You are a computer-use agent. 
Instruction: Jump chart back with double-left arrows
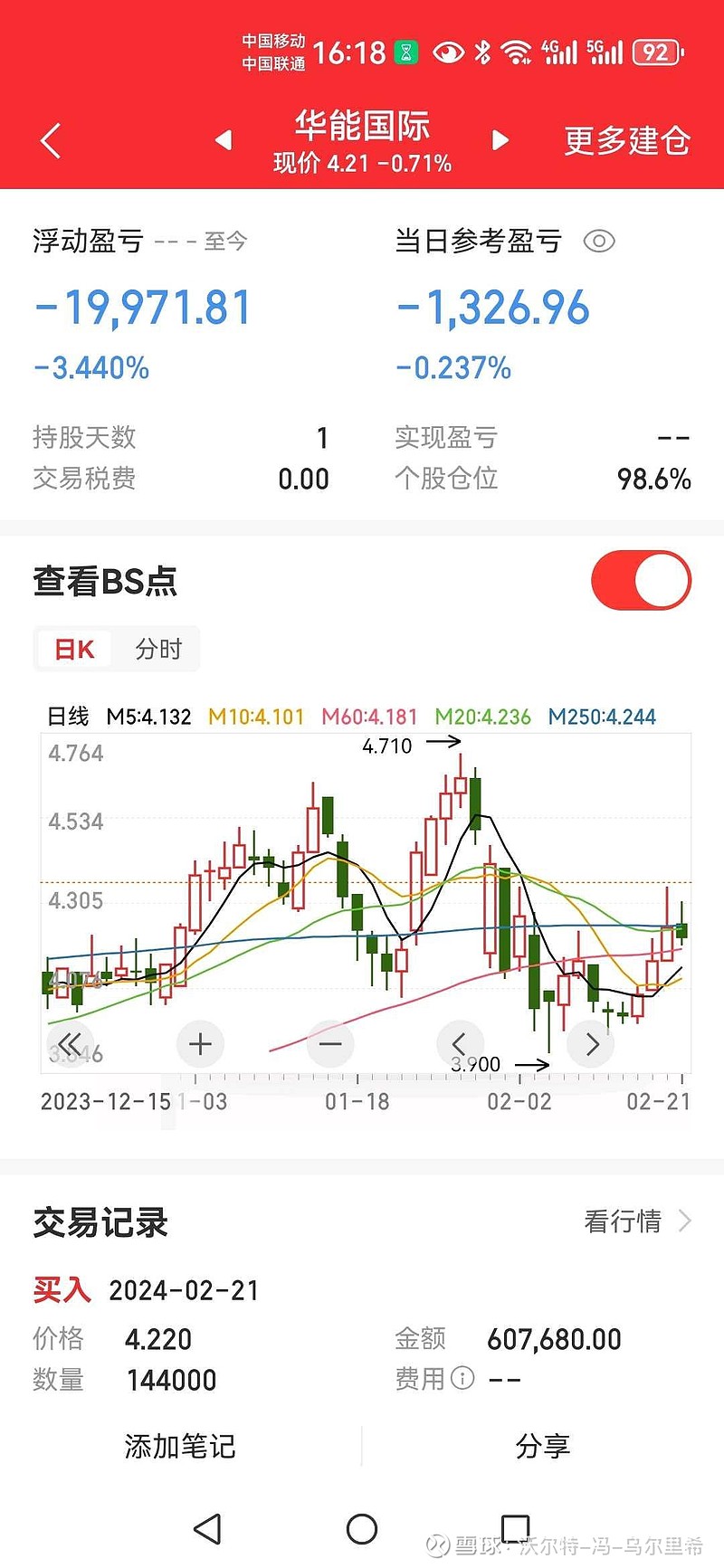[x=71, y=1043]
